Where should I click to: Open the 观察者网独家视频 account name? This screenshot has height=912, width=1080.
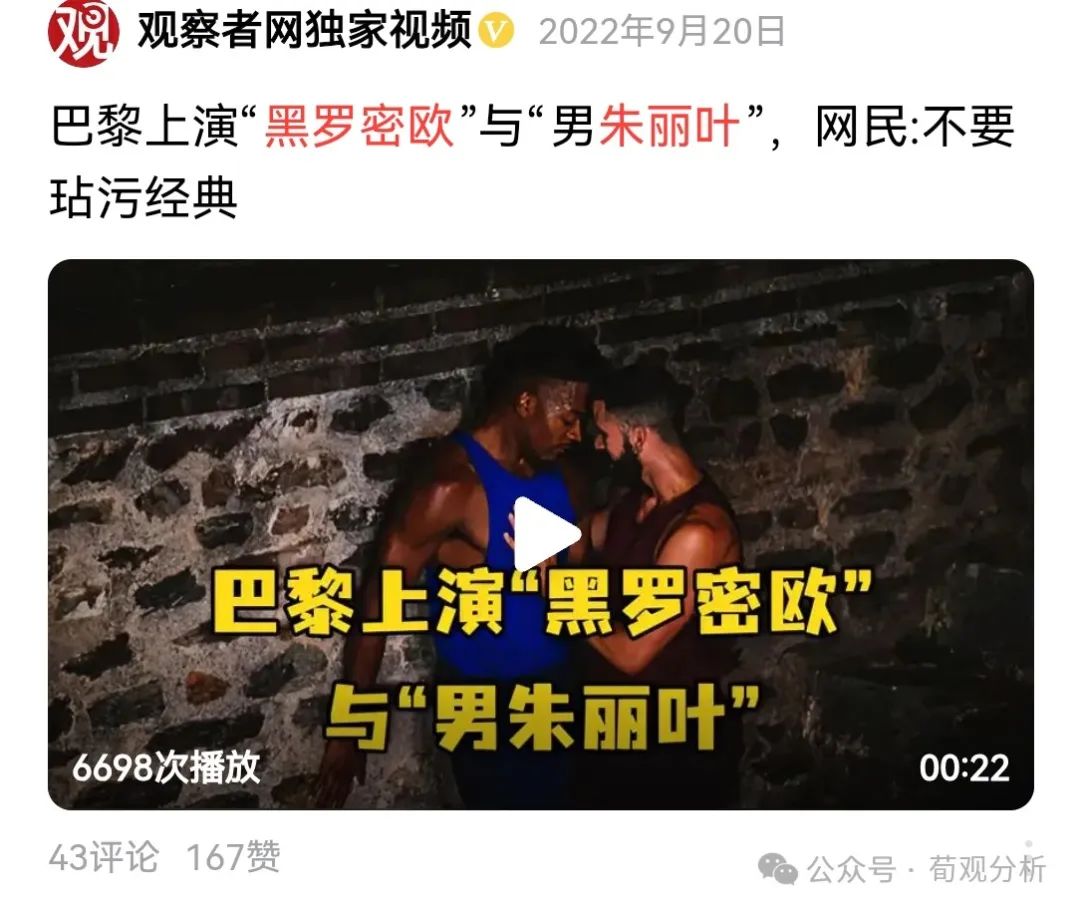[304, 32]
